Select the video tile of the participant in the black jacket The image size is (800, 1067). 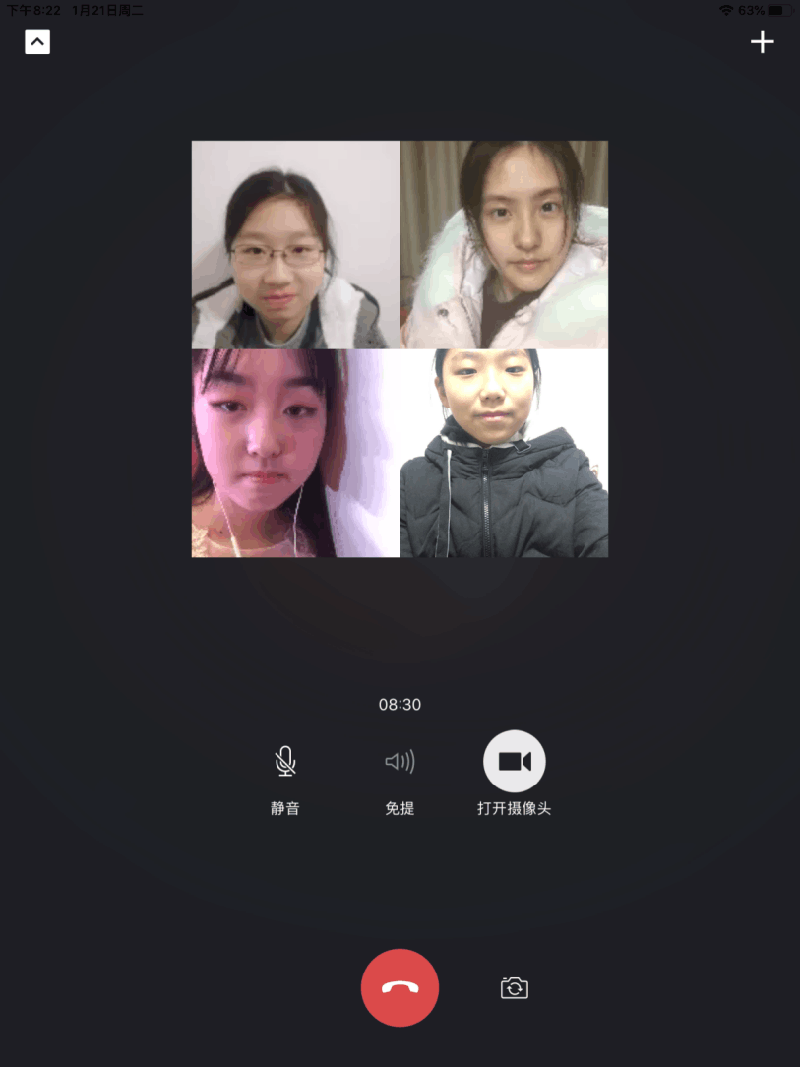click(x=504, y=453)
